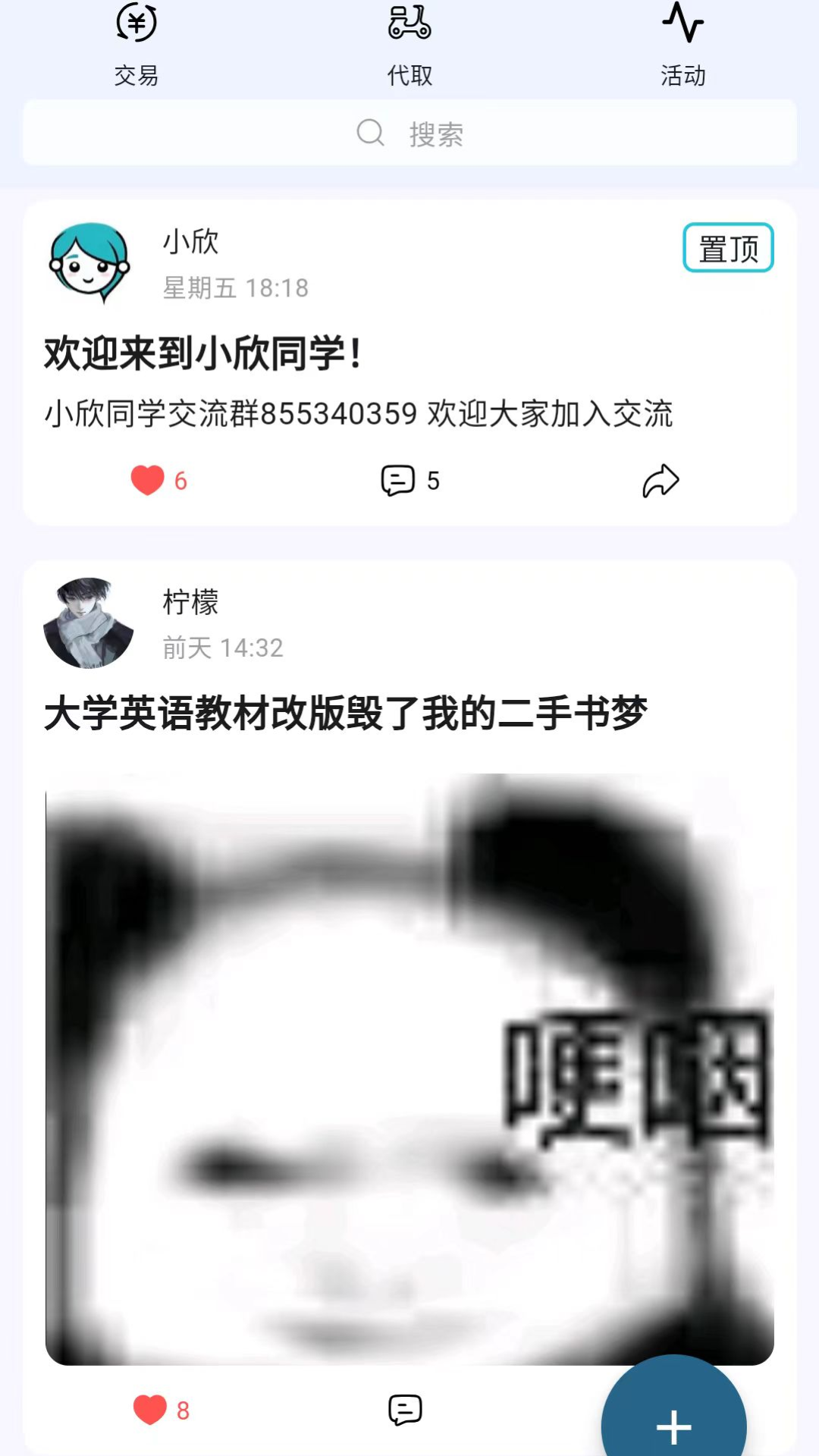View 柠檬's profile avatar

tap(89, 622)
